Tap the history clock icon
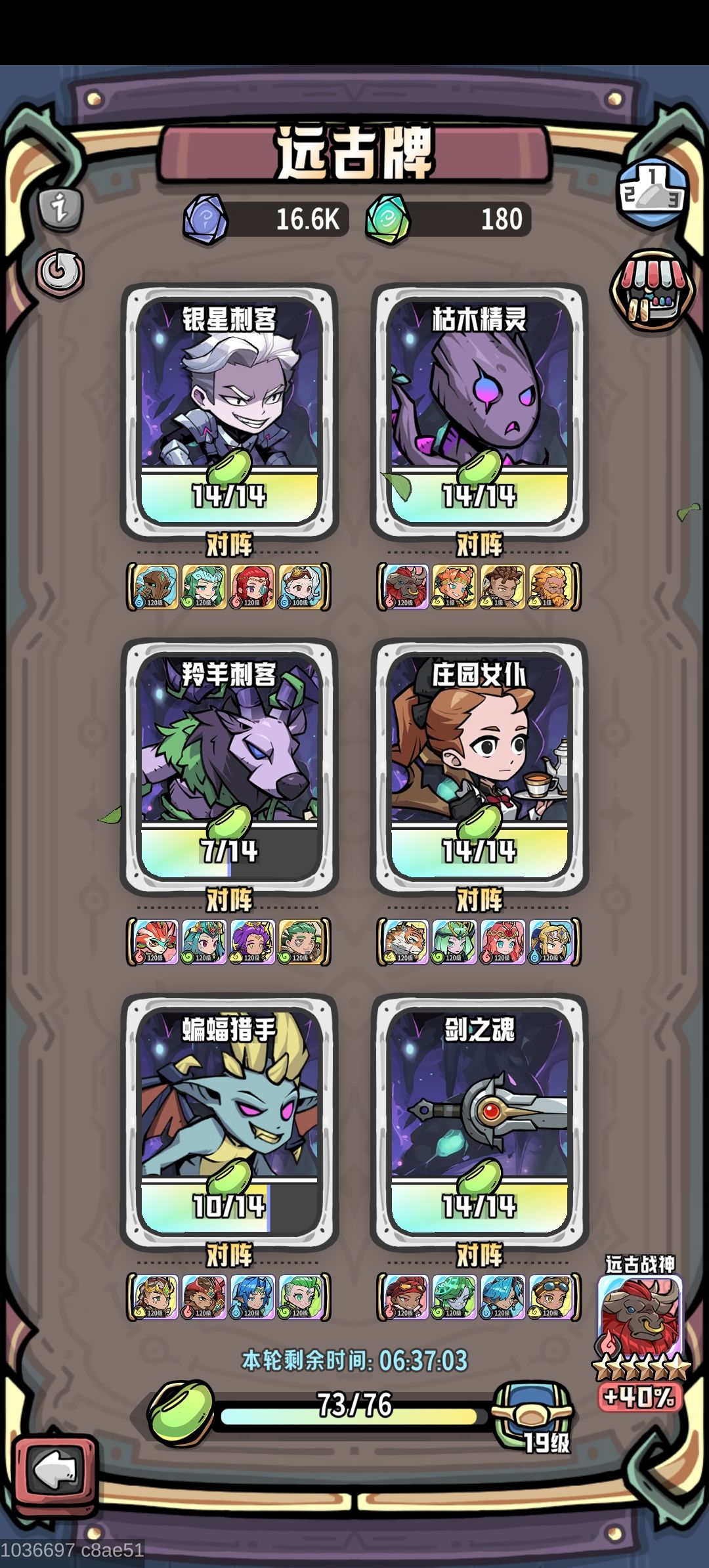This screenshot has width=709, height=1568. [60, 272]
